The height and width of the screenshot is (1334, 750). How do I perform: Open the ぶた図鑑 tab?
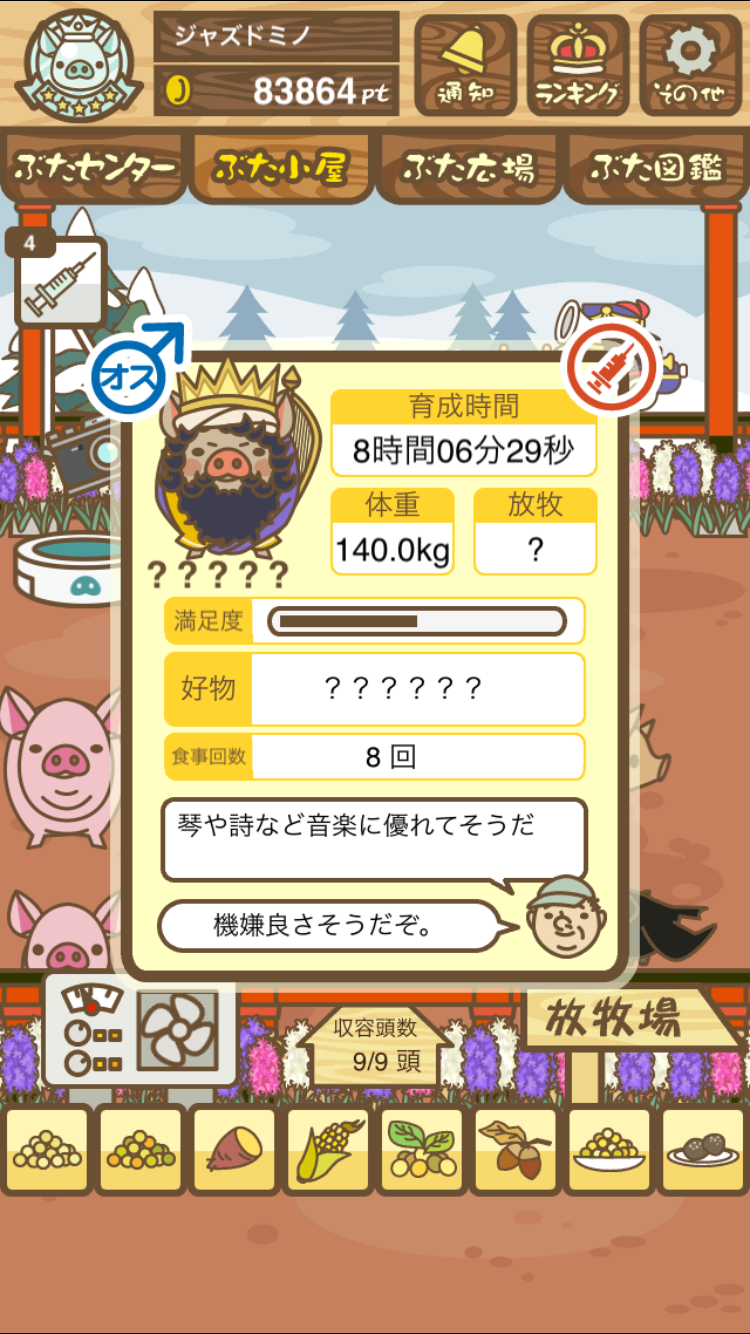655,167
